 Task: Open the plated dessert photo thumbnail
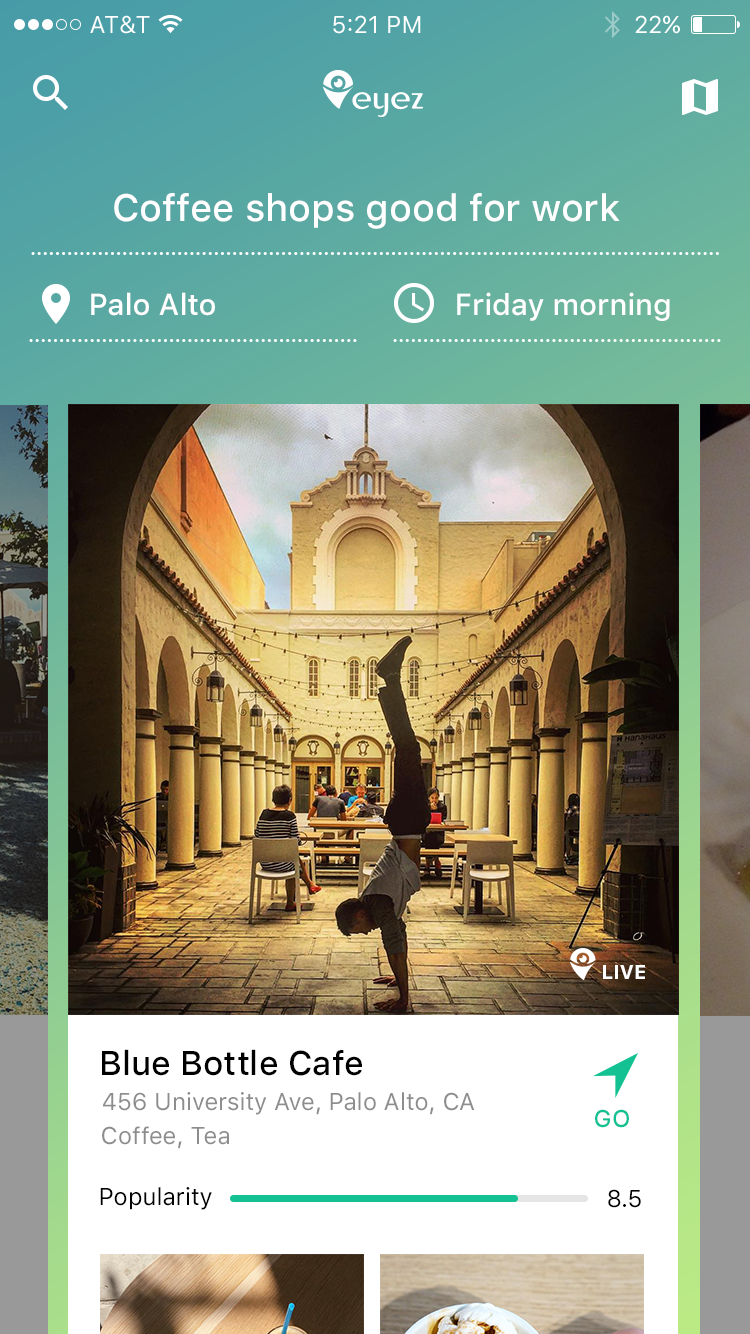pyautogui.click(x=511, y=1293)
